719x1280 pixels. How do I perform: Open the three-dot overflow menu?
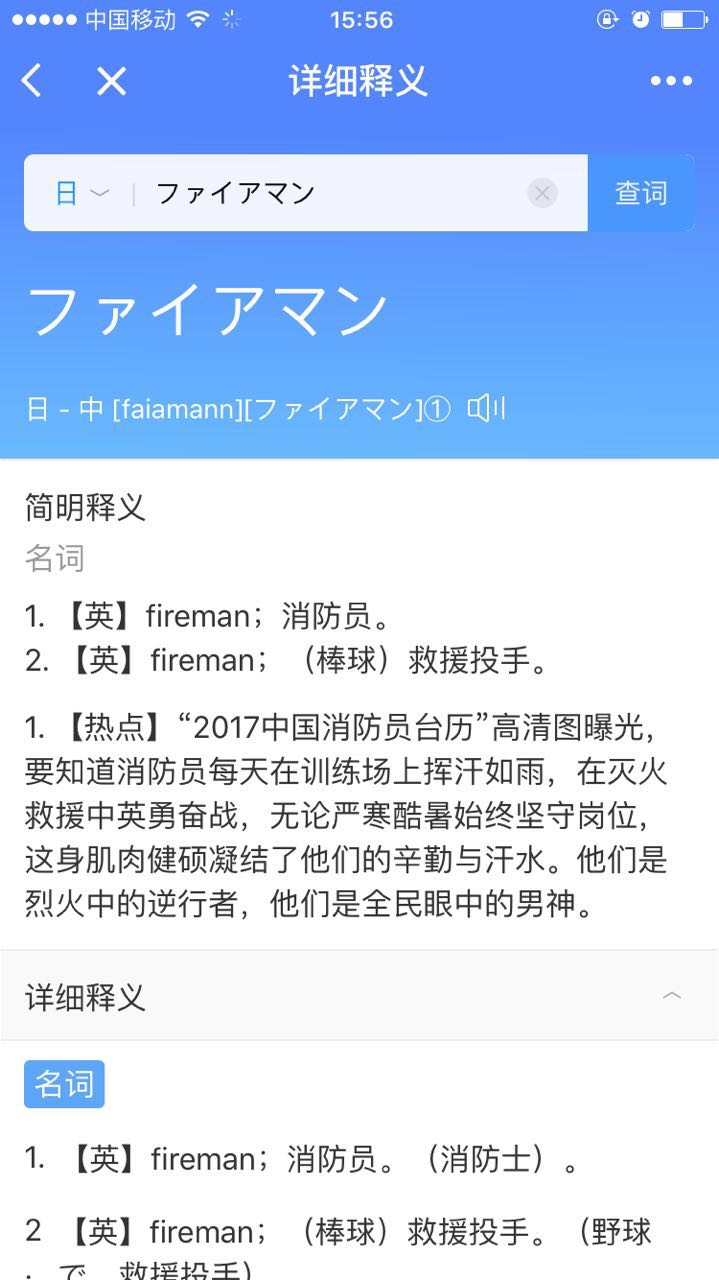(x=671, y=81)
